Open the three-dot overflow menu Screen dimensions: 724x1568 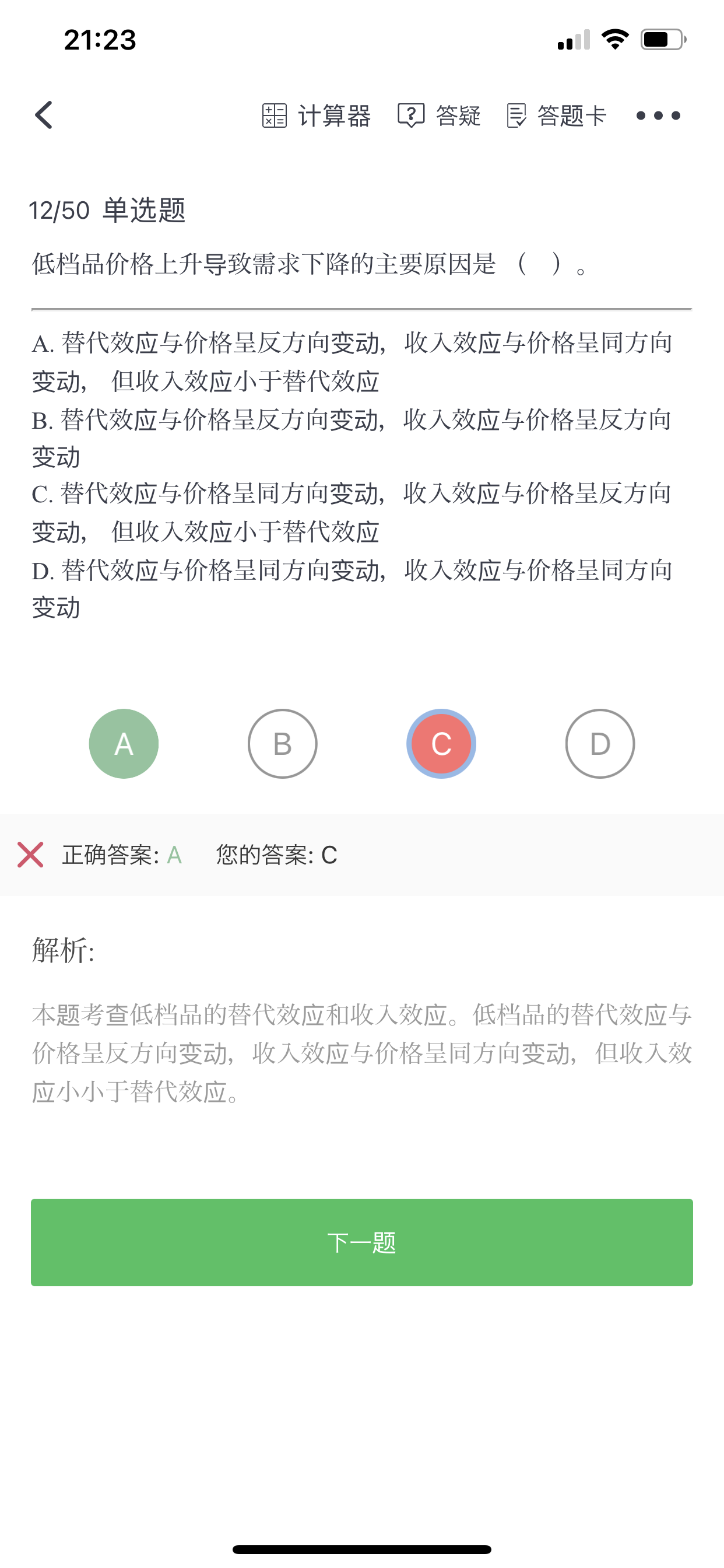[x=658, y=116]
